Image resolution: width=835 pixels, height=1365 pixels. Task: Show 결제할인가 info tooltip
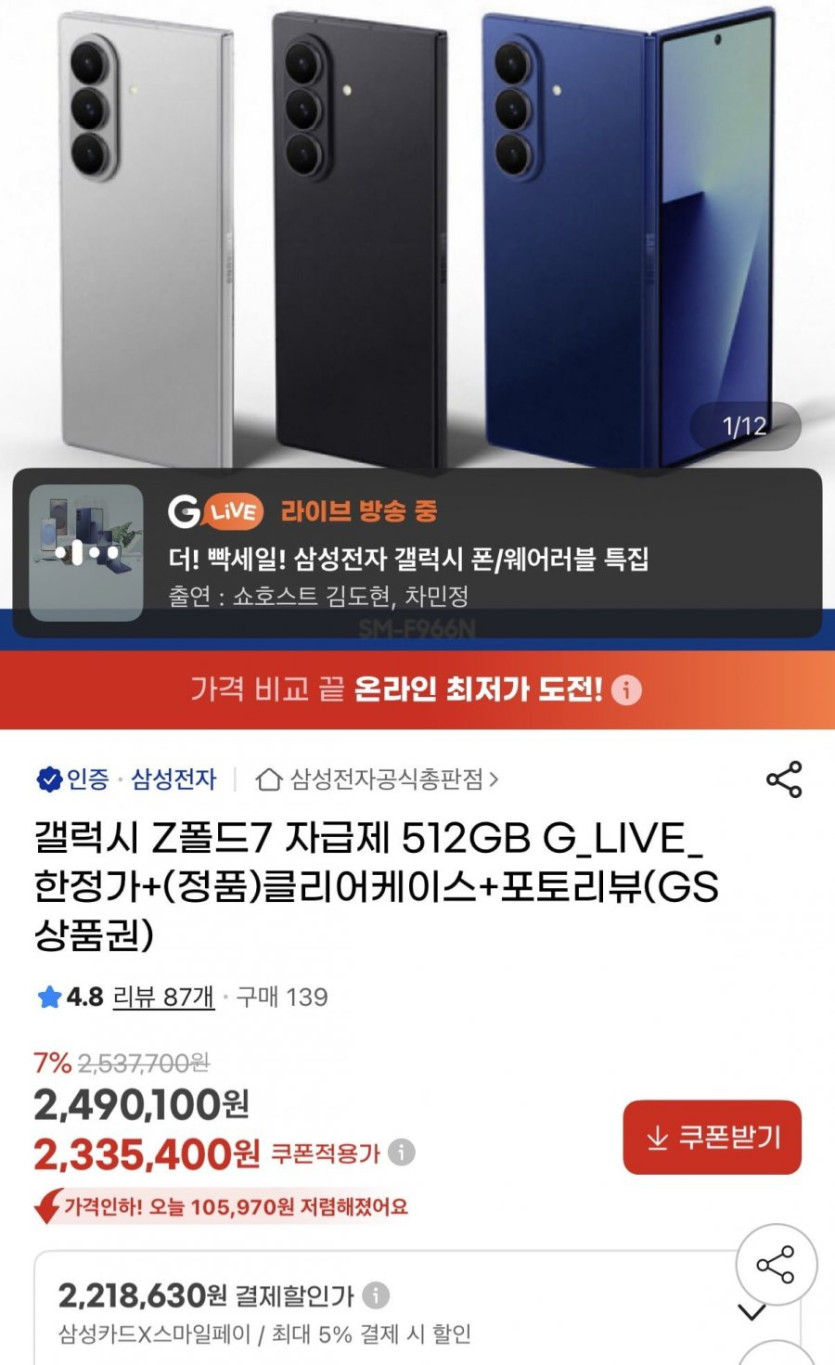(376, 1297)
